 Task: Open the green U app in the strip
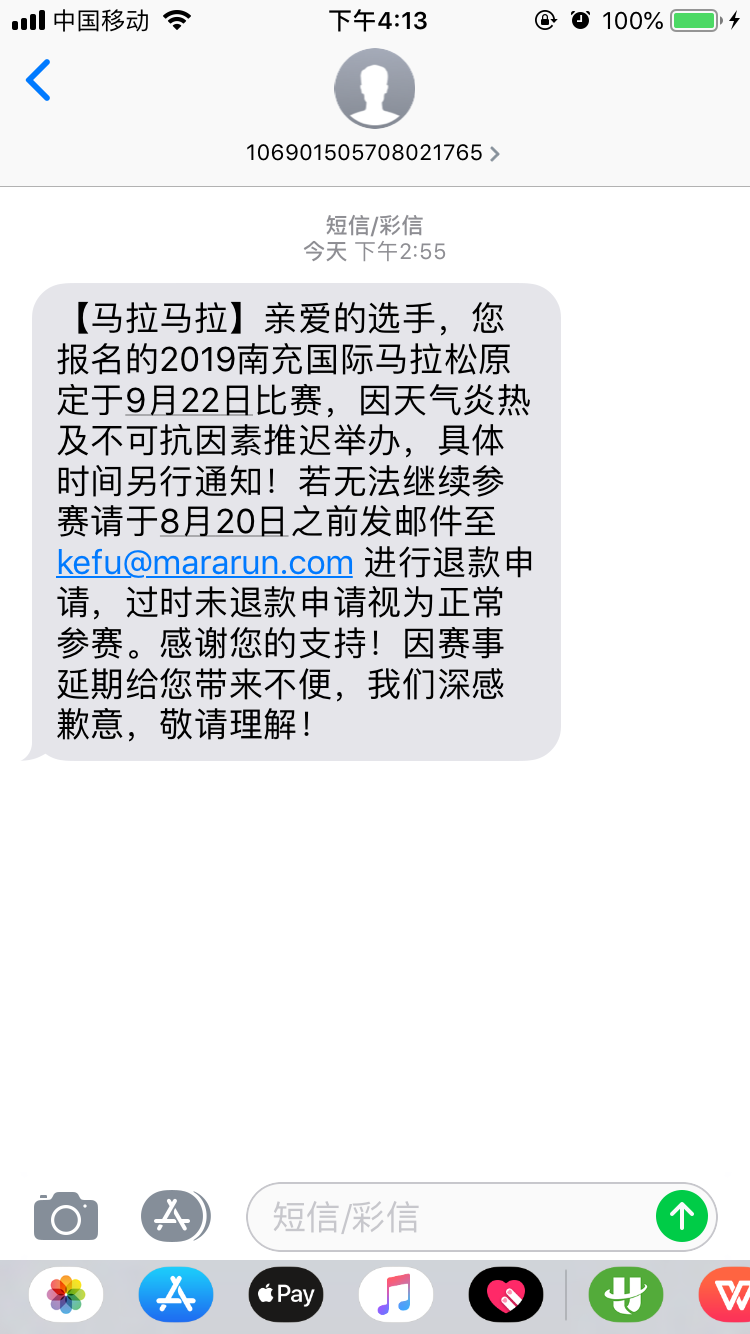click(x=625, y=1295)
